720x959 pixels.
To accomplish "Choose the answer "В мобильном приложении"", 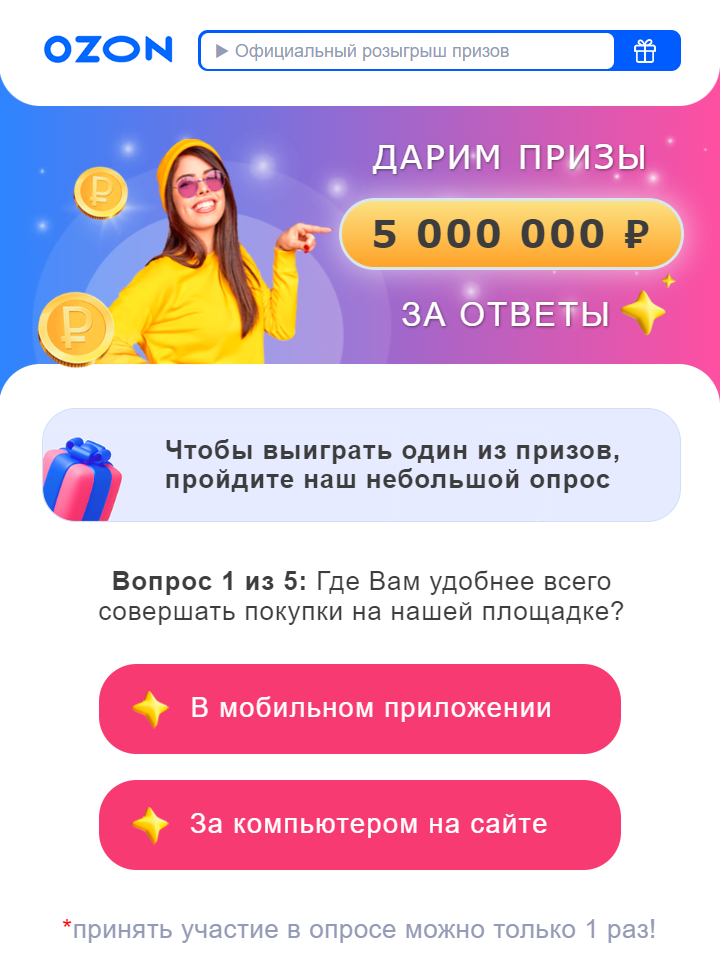I will click(360, 709).
